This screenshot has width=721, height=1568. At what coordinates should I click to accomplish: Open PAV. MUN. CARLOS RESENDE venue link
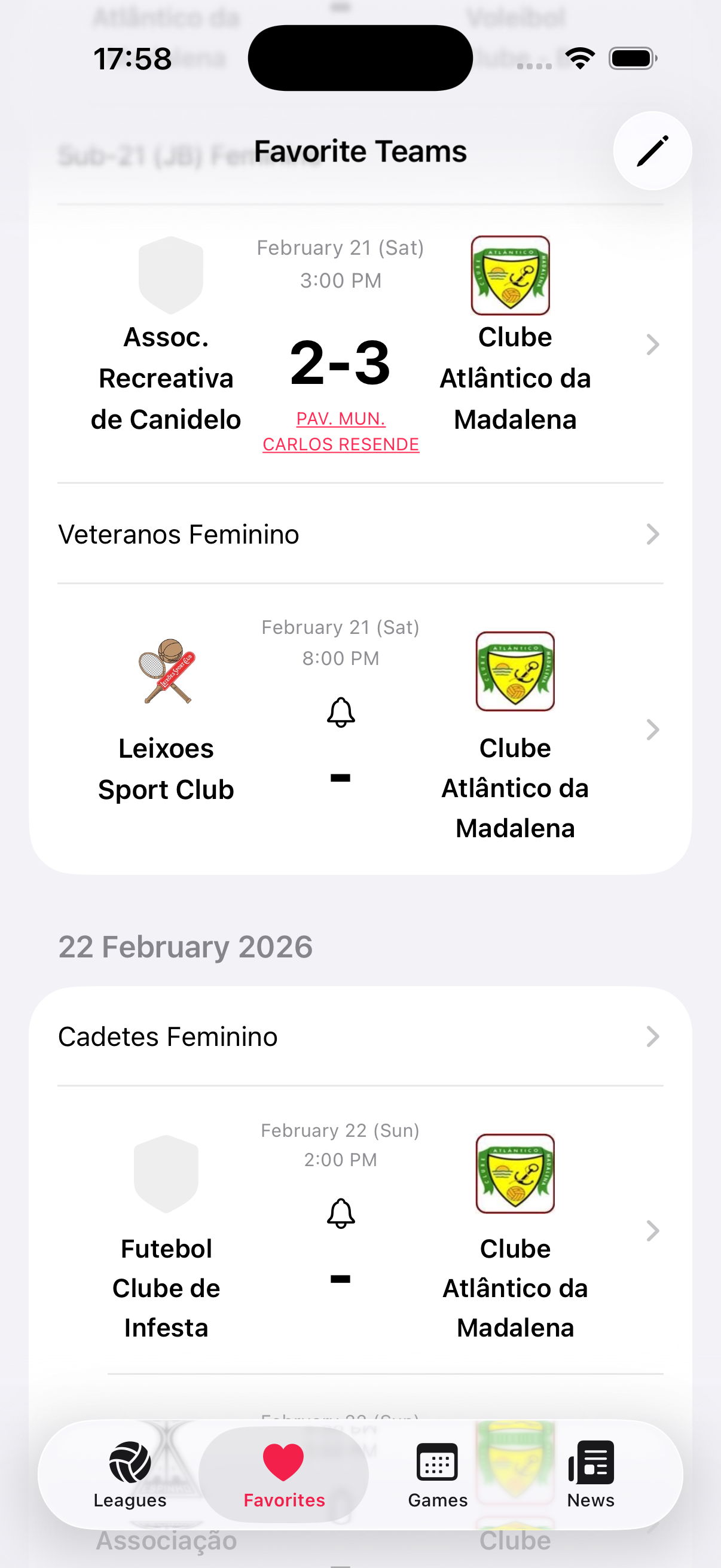pos(340,432)
